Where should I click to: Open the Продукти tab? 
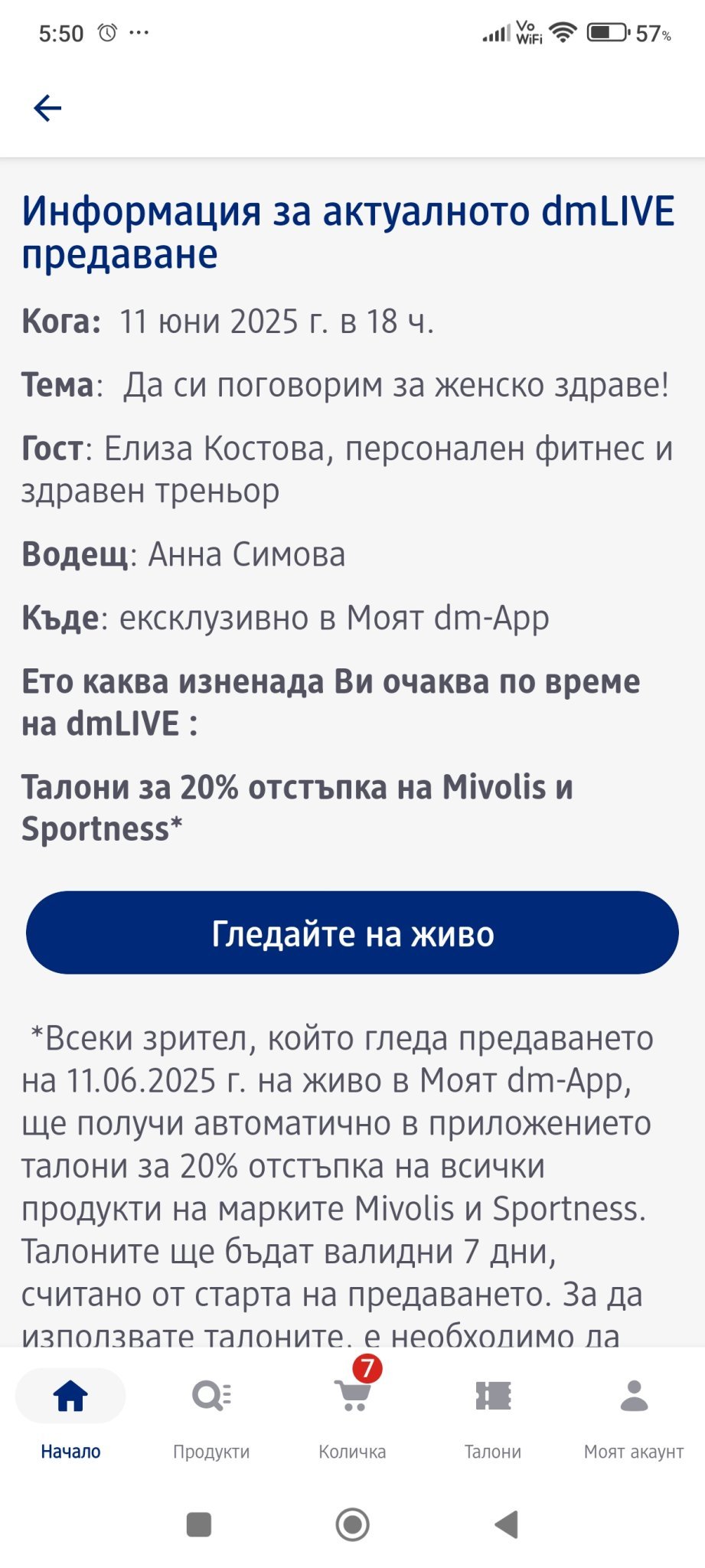(211, 1413)
